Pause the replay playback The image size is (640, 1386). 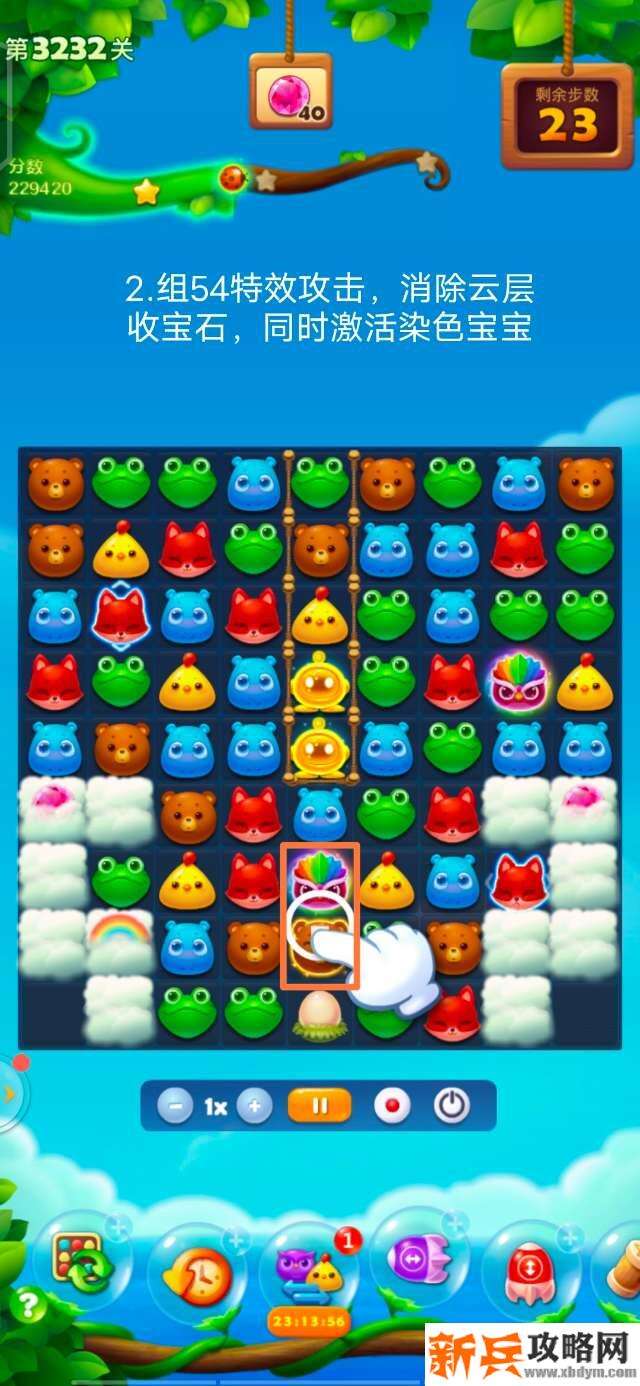[320, 1106]
